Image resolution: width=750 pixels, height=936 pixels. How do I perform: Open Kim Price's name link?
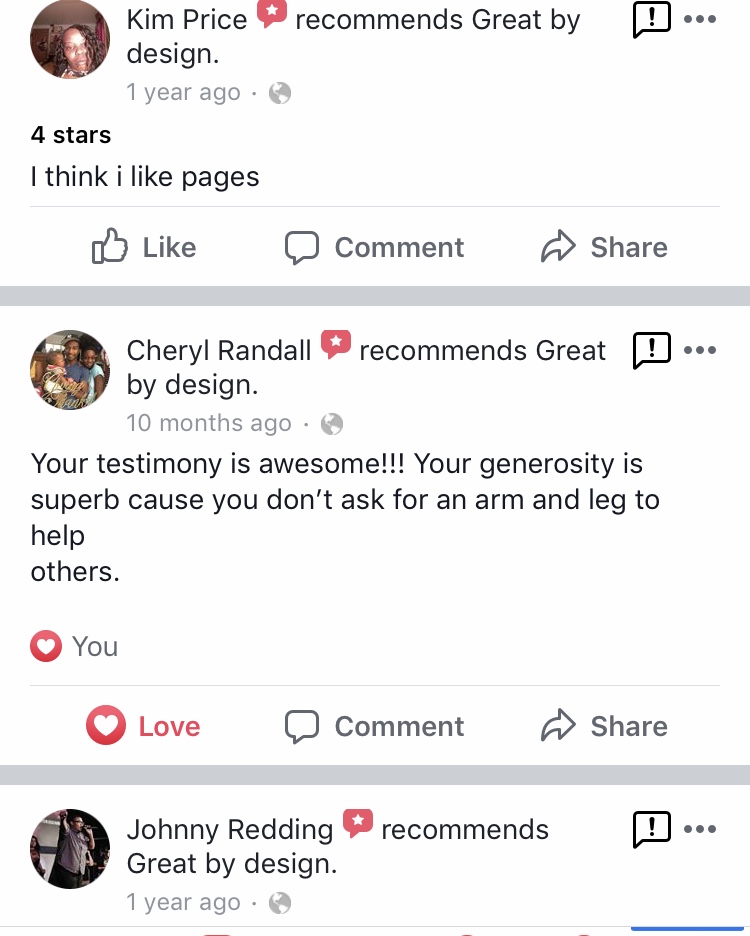coord(187,19)
